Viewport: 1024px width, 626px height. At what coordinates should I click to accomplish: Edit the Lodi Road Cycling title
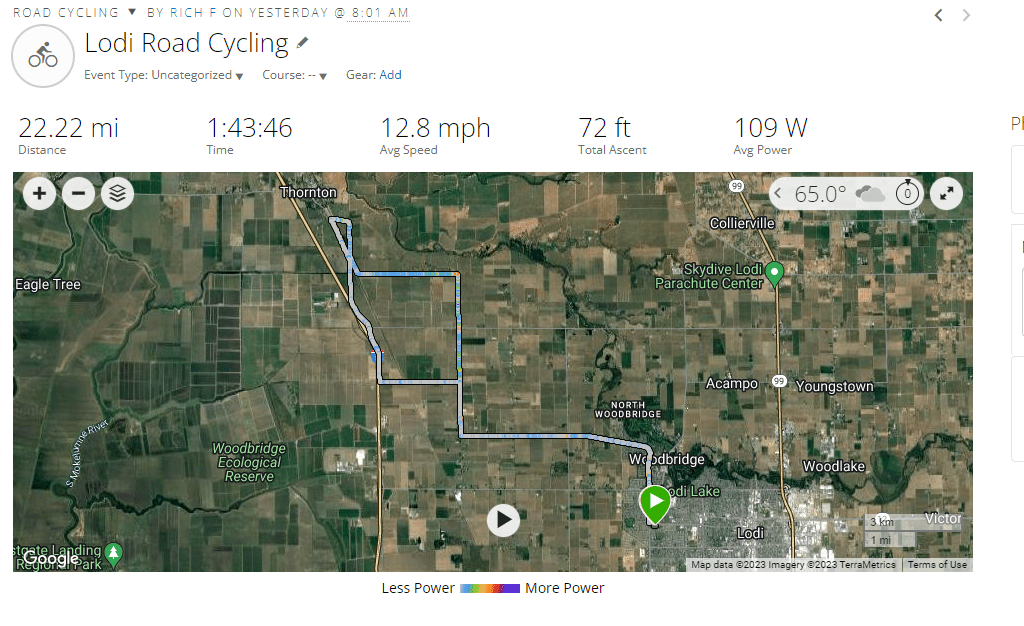tap(303, 44)
